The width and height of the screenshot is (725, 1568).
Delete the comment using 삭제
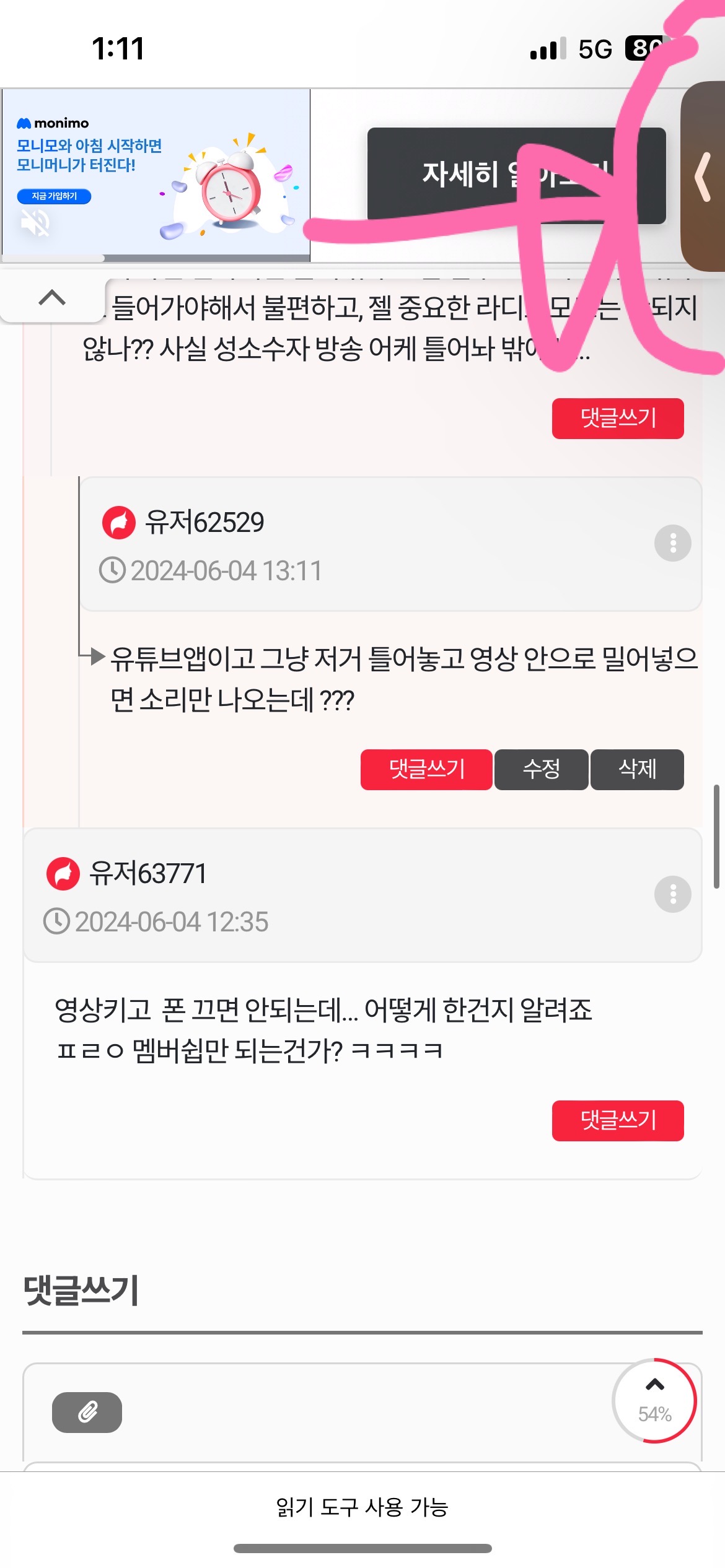[637, 769]
